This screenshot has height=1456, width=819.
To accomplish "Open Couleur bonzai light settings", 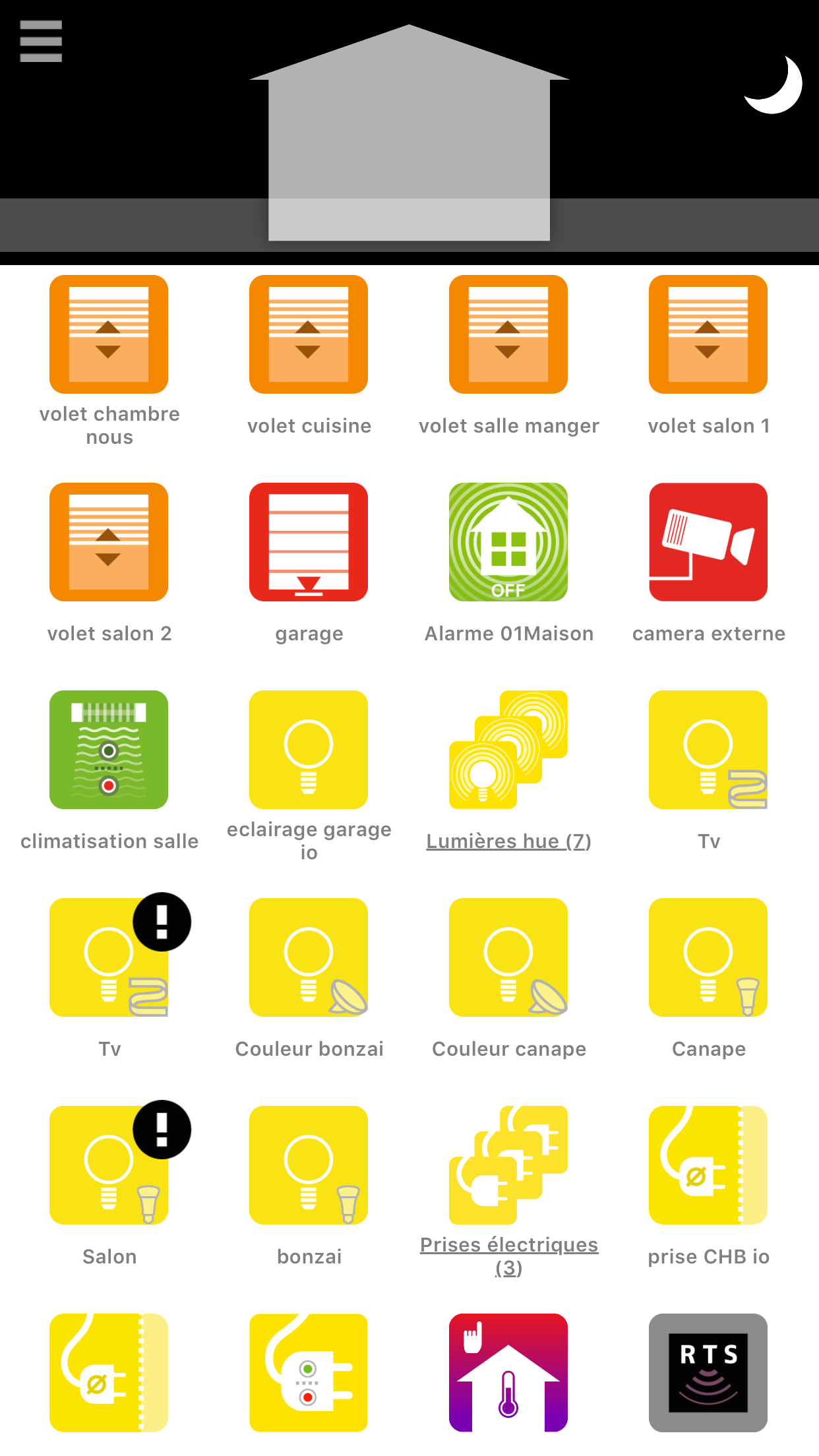I will (x=309, y=957).
